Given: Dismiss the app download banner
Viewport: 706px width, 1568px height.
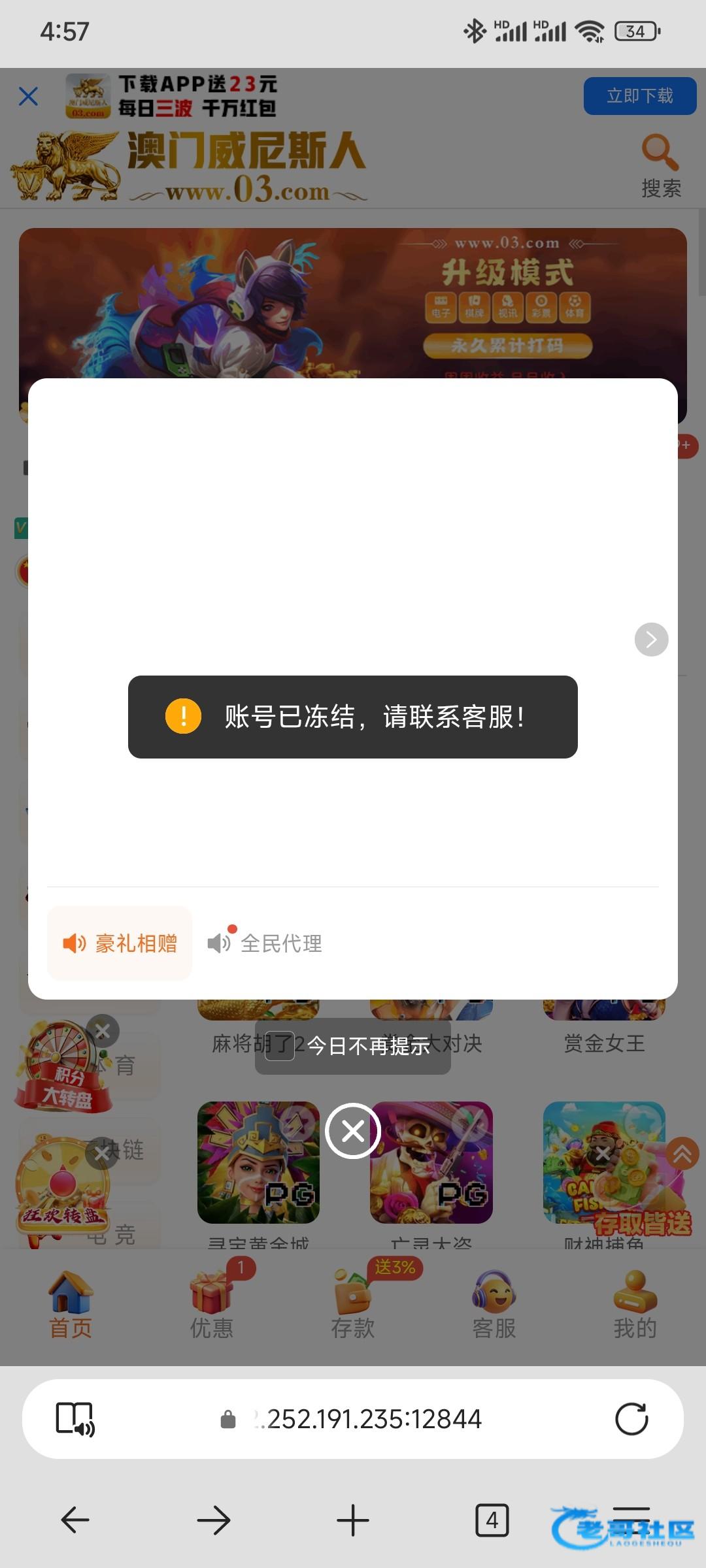Looking at the screenshot, I should click(x=28, y=96).
